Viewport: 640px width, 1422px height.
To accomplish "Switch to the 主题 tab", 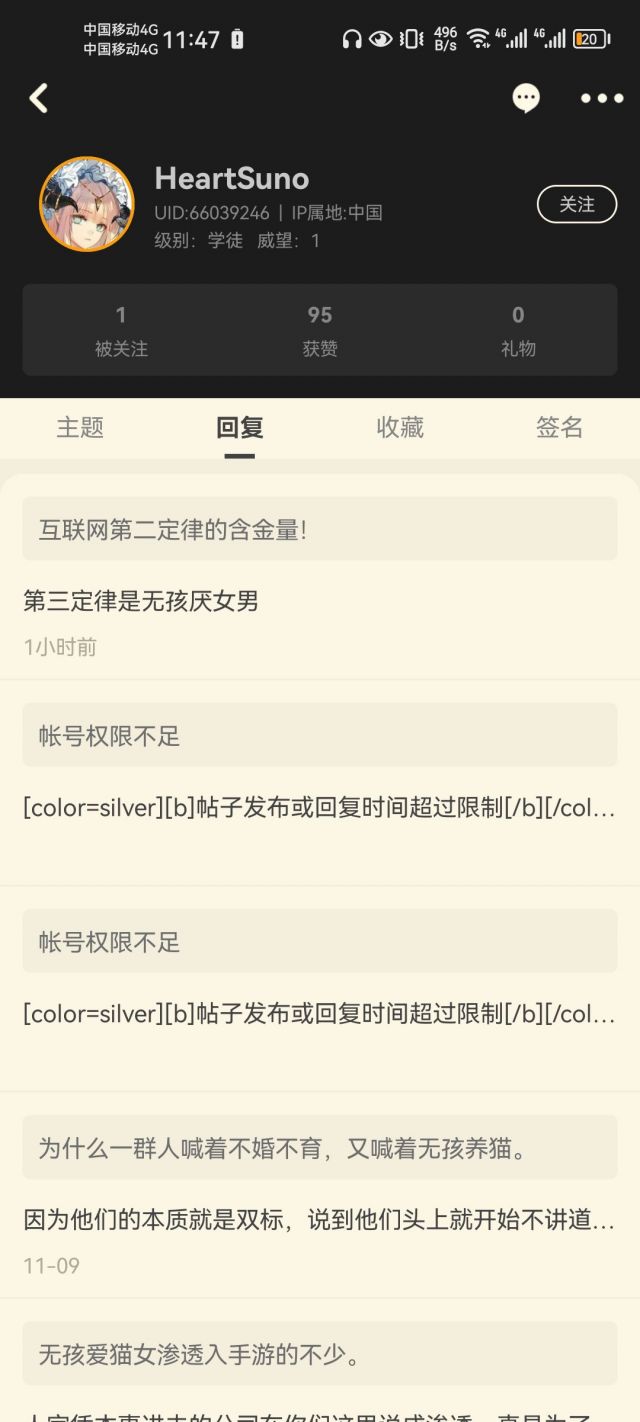I will click(80, 428).
